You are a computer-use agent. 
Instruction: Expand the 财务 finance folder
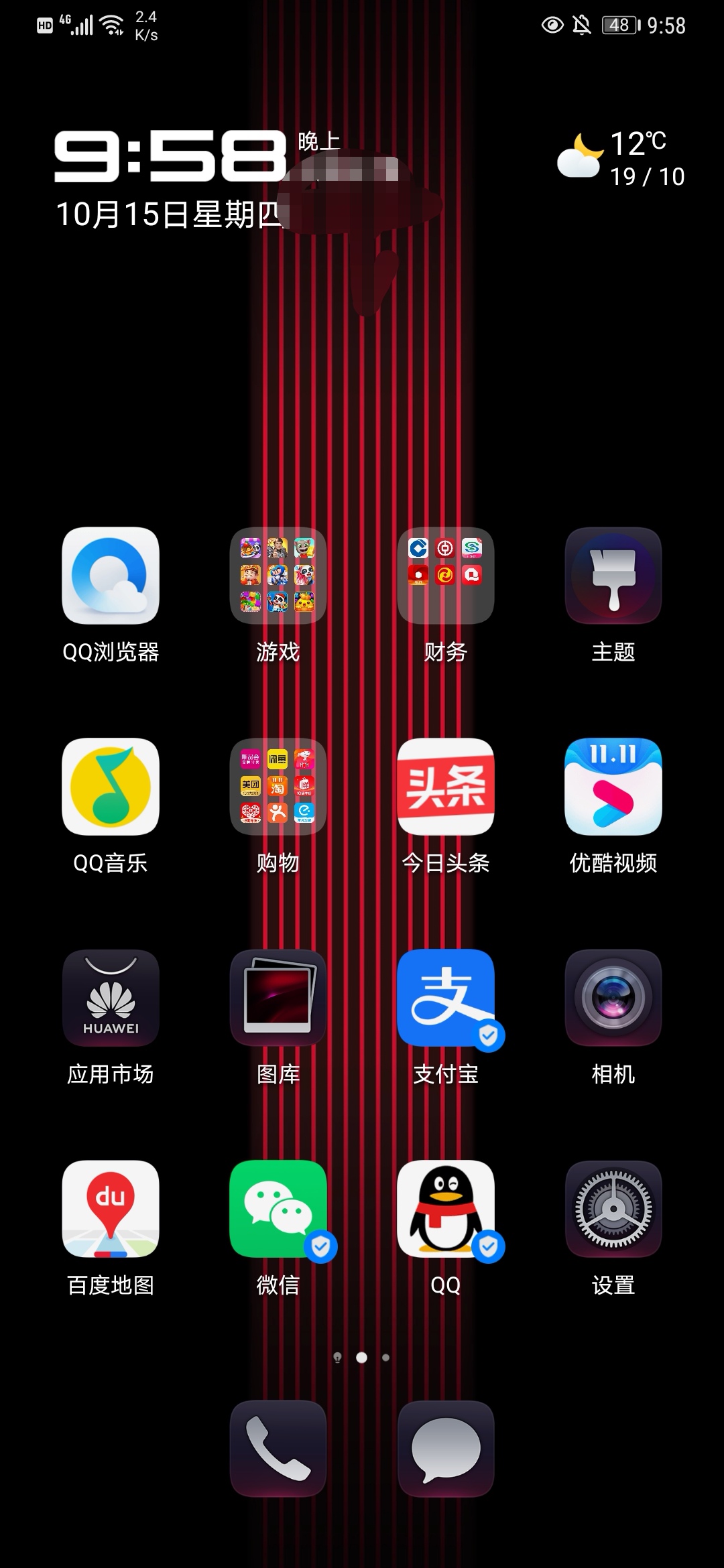pos(445,576)
